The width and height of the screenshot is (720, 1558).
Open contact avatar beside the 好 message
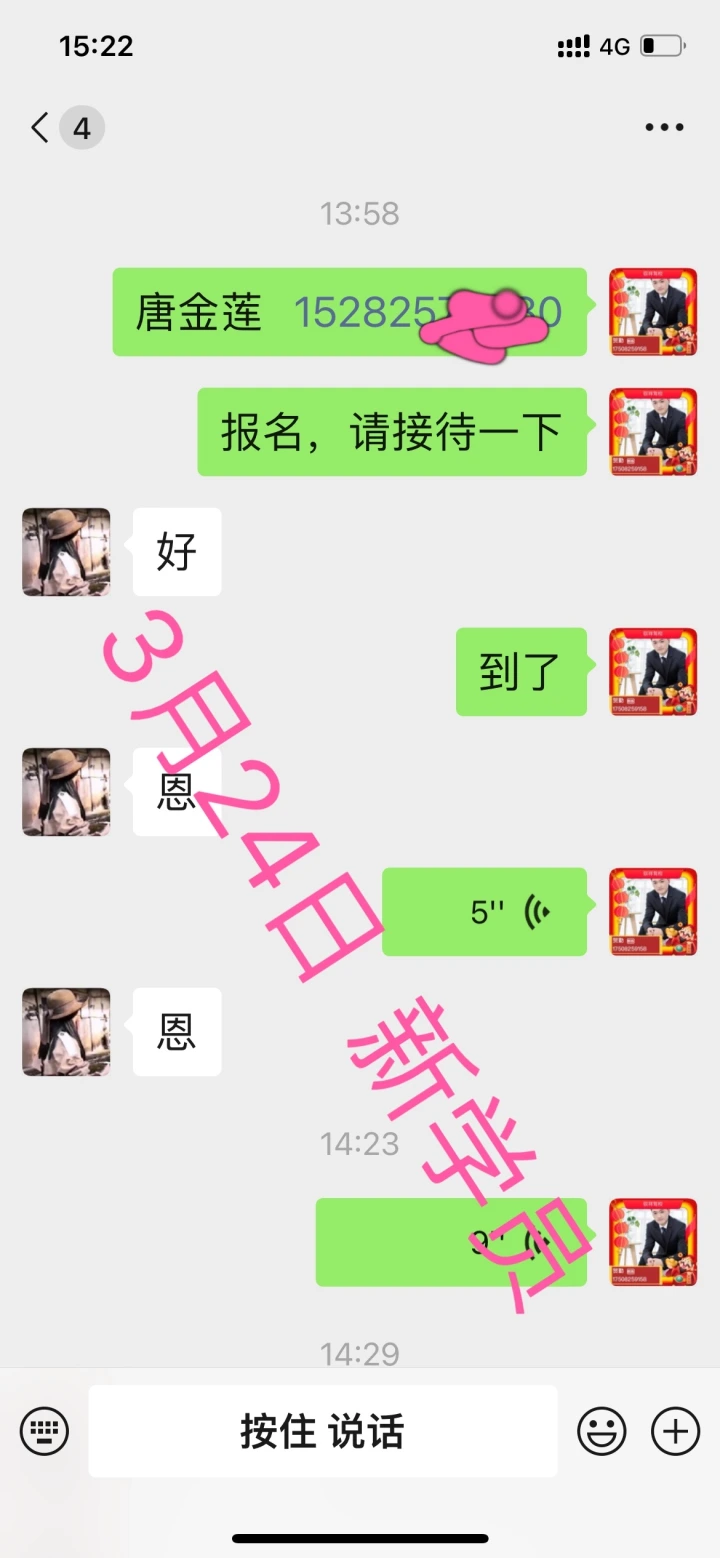[66, 552]
